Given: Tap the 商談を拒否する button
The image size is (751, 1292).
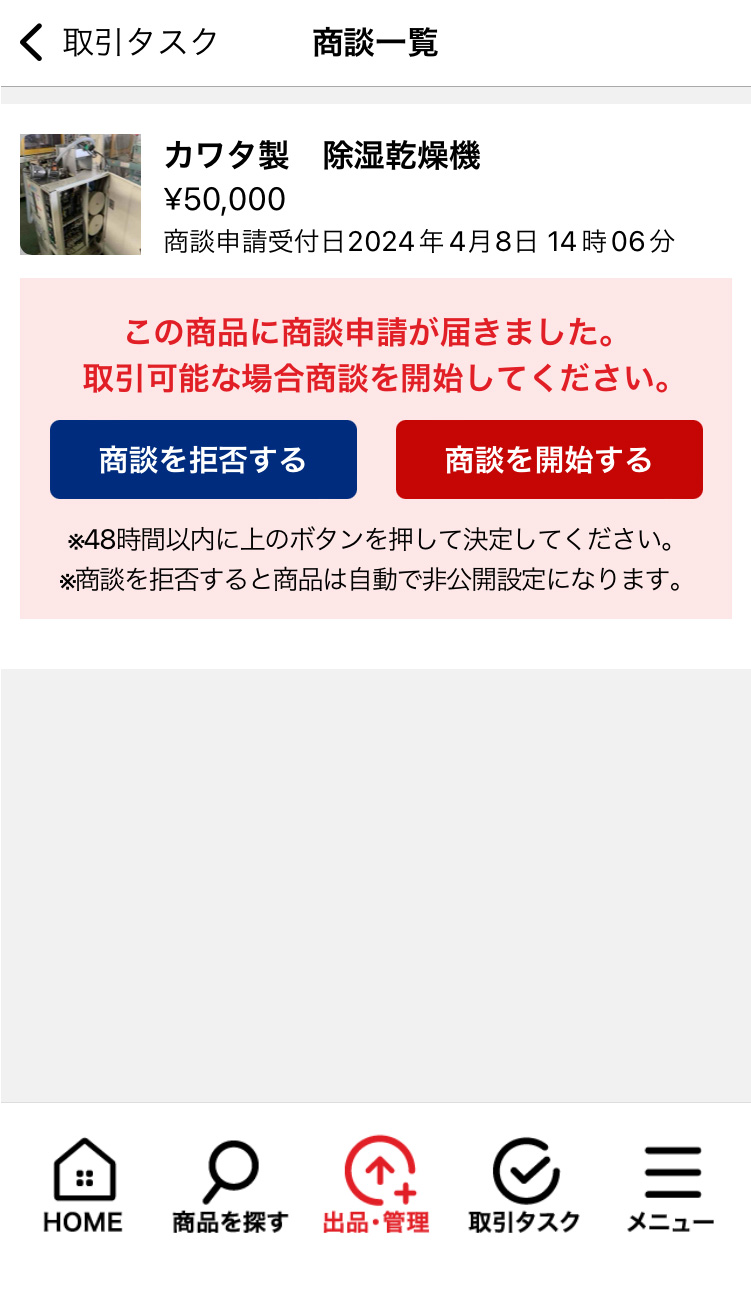Looking at the screenshot, I should tap(203, 460).
